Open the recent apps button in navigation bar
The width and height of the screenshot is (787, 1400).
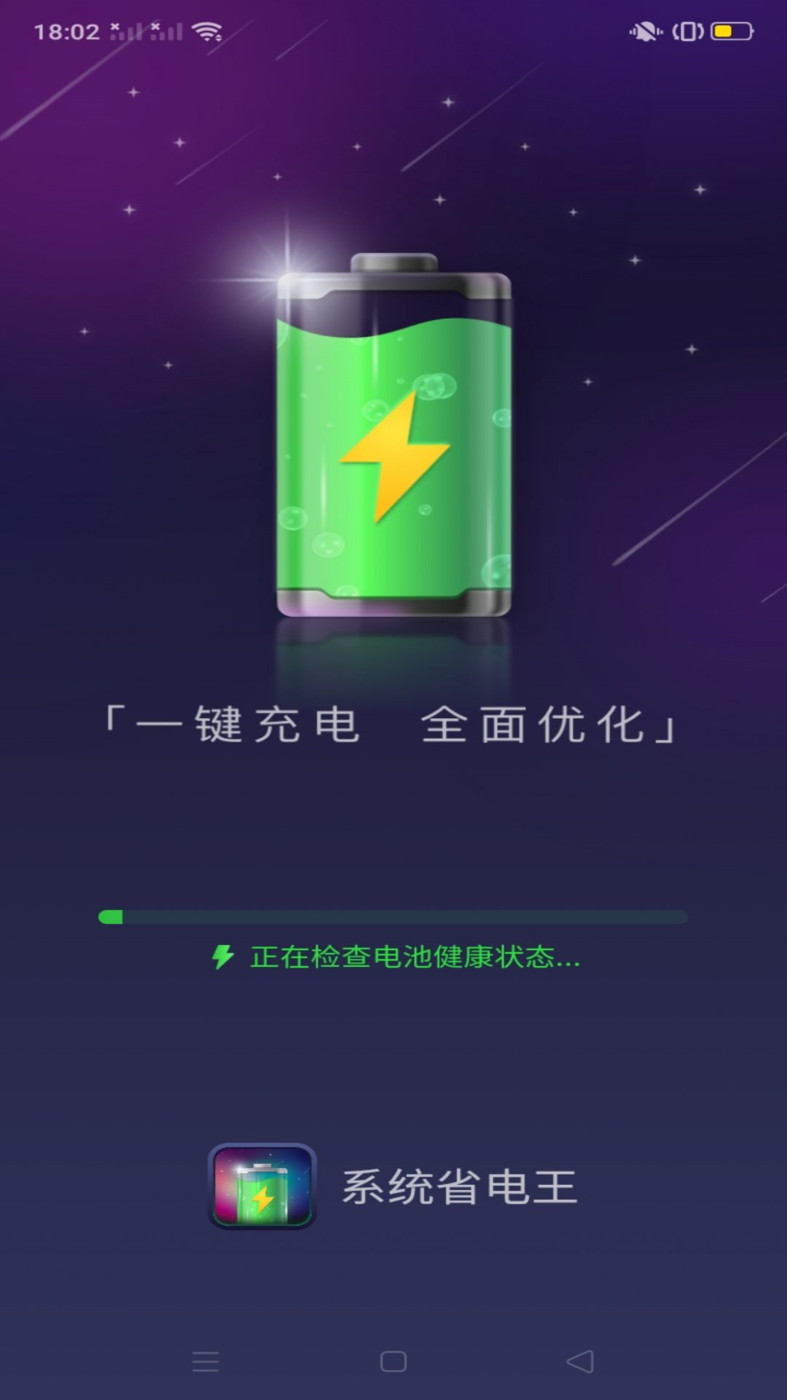click(x=206, y=1361)
